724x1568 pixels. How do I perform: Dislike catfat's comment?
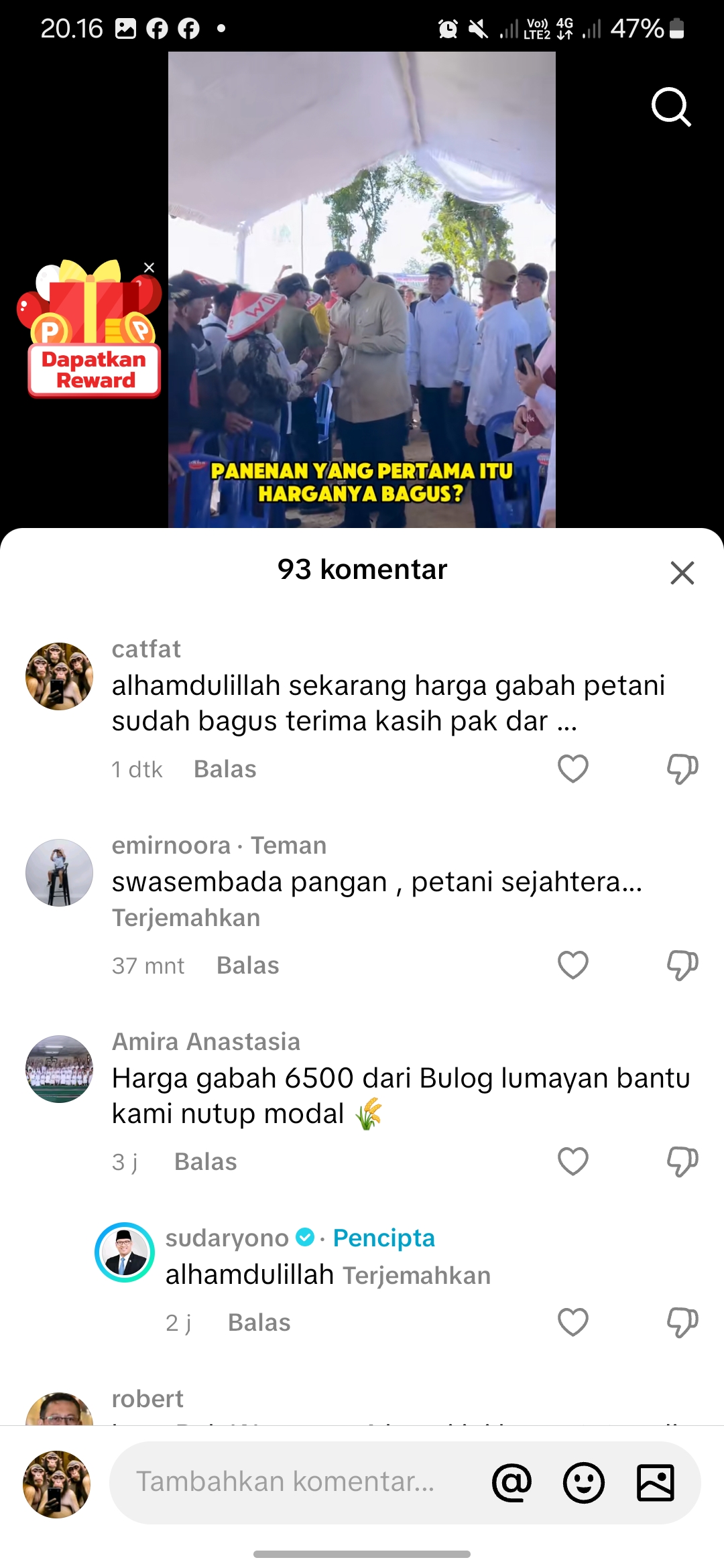tap(682, 769)
